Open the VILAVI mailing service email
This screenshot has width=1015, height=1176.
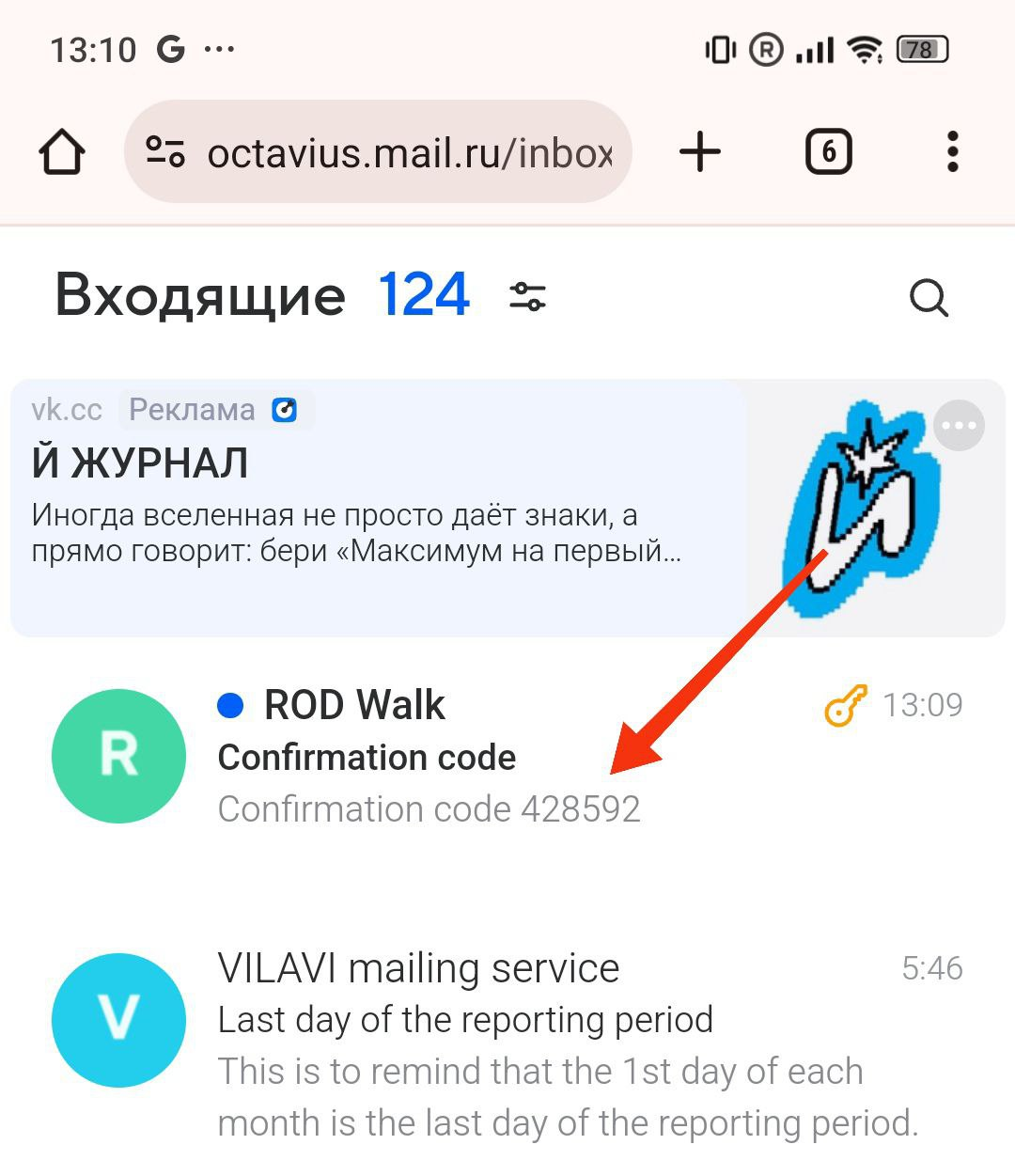pyautogui.click(x=564, y=1043)
